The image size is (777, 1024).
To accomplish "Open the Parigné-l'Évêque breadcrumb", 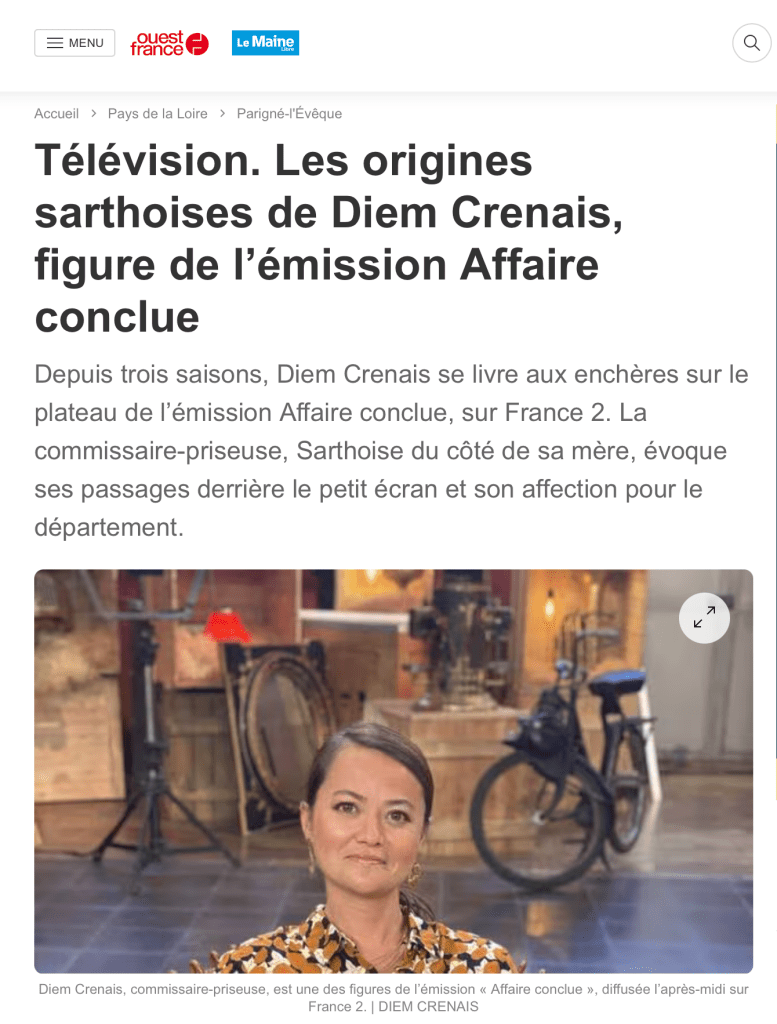I will pos(289,114).
